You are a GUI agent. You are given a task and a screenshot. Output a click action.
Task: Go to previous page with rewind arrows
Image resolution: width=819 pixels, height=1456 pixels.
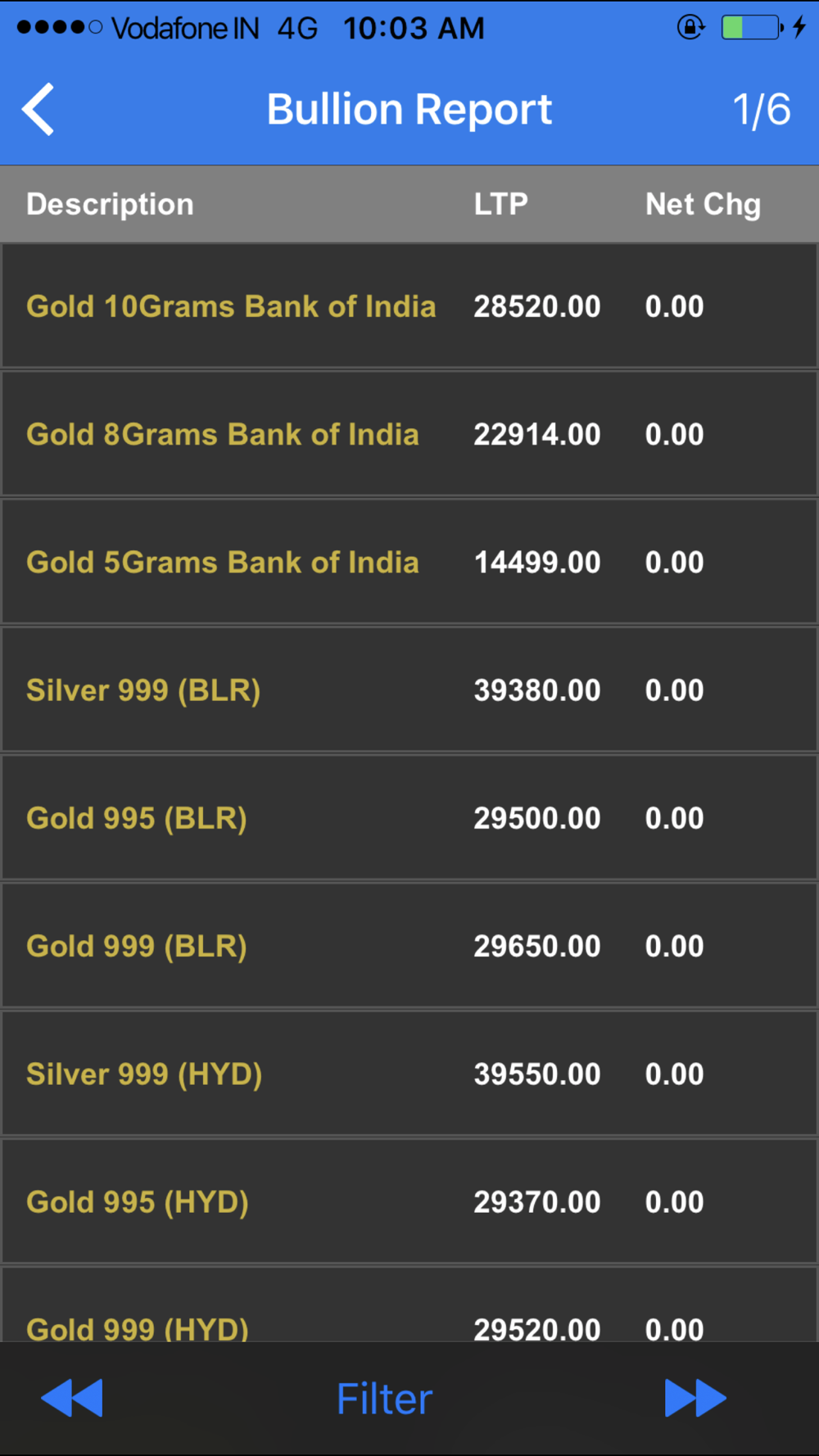[x=72, y=1398]
